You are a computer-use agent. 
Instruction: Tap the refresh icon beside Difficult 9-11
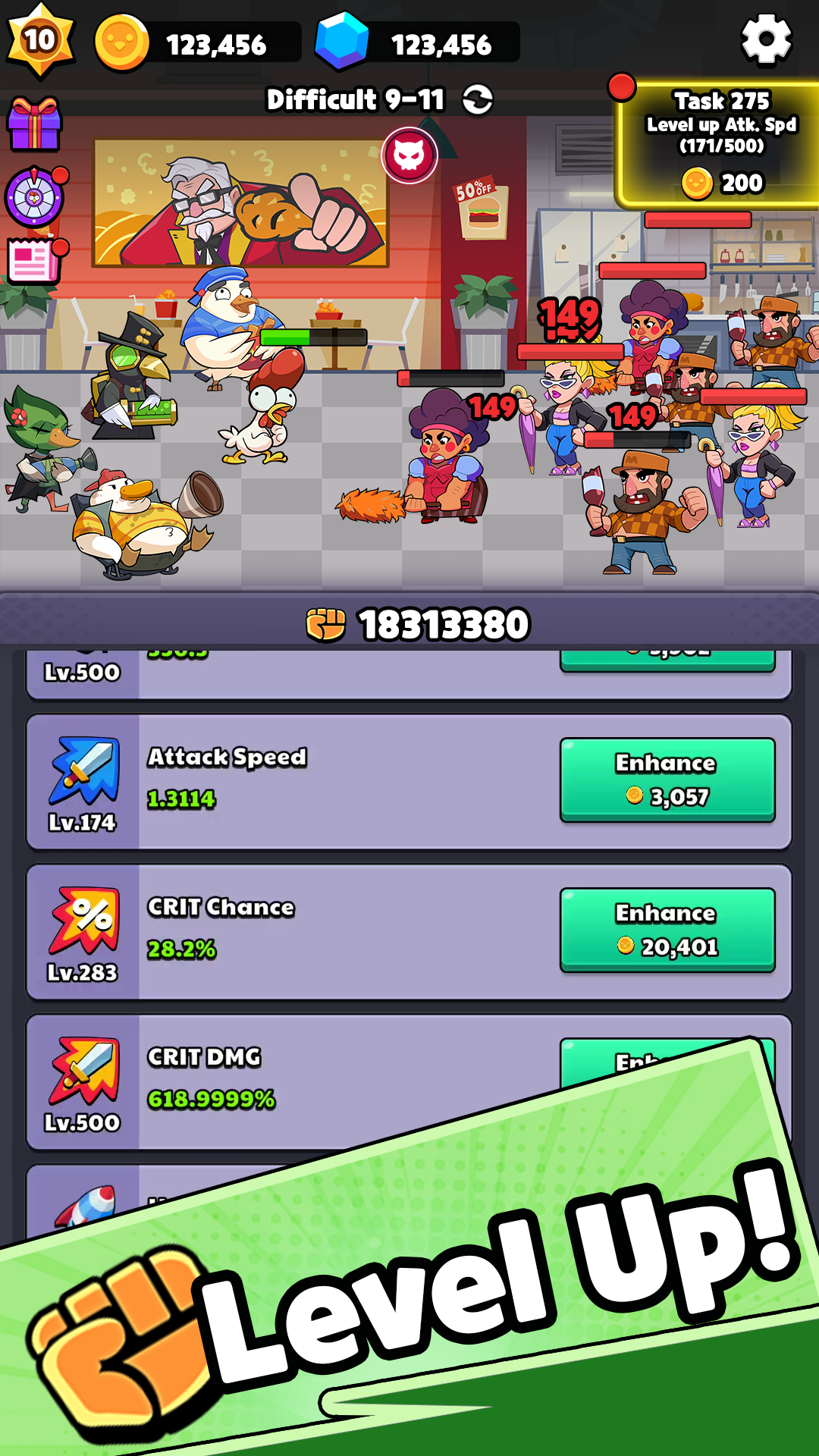pyautogui.click(x=478, y=99)
